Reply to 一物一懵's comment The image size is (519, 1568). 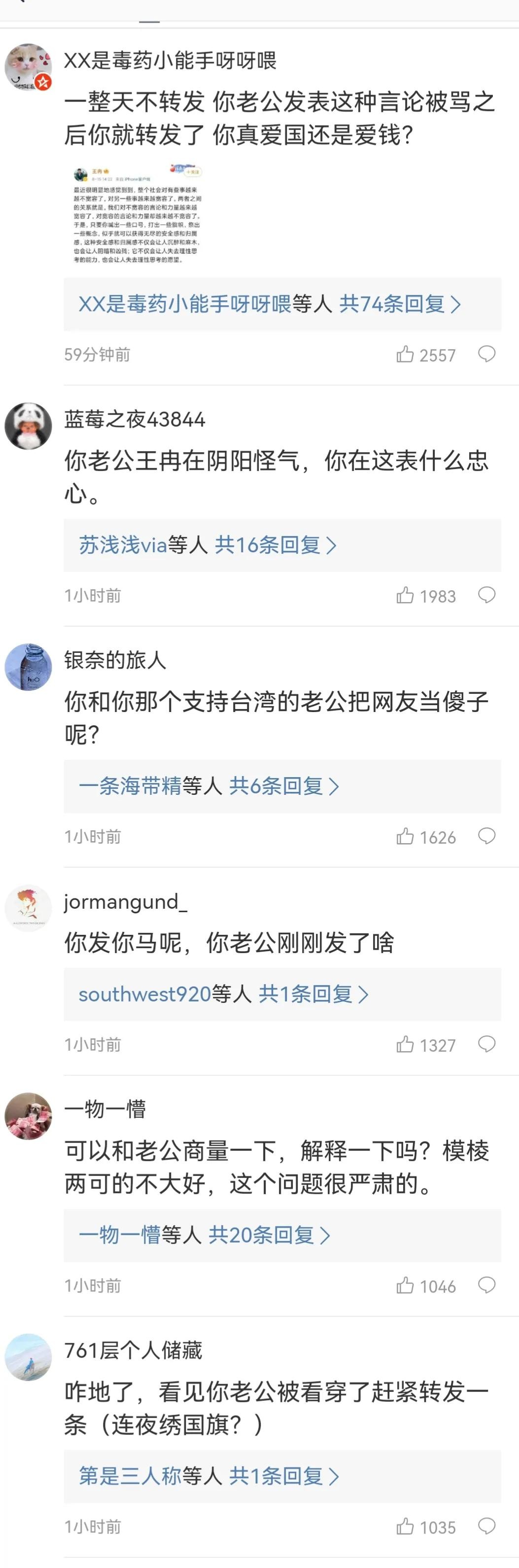[x=486, y=1285]
